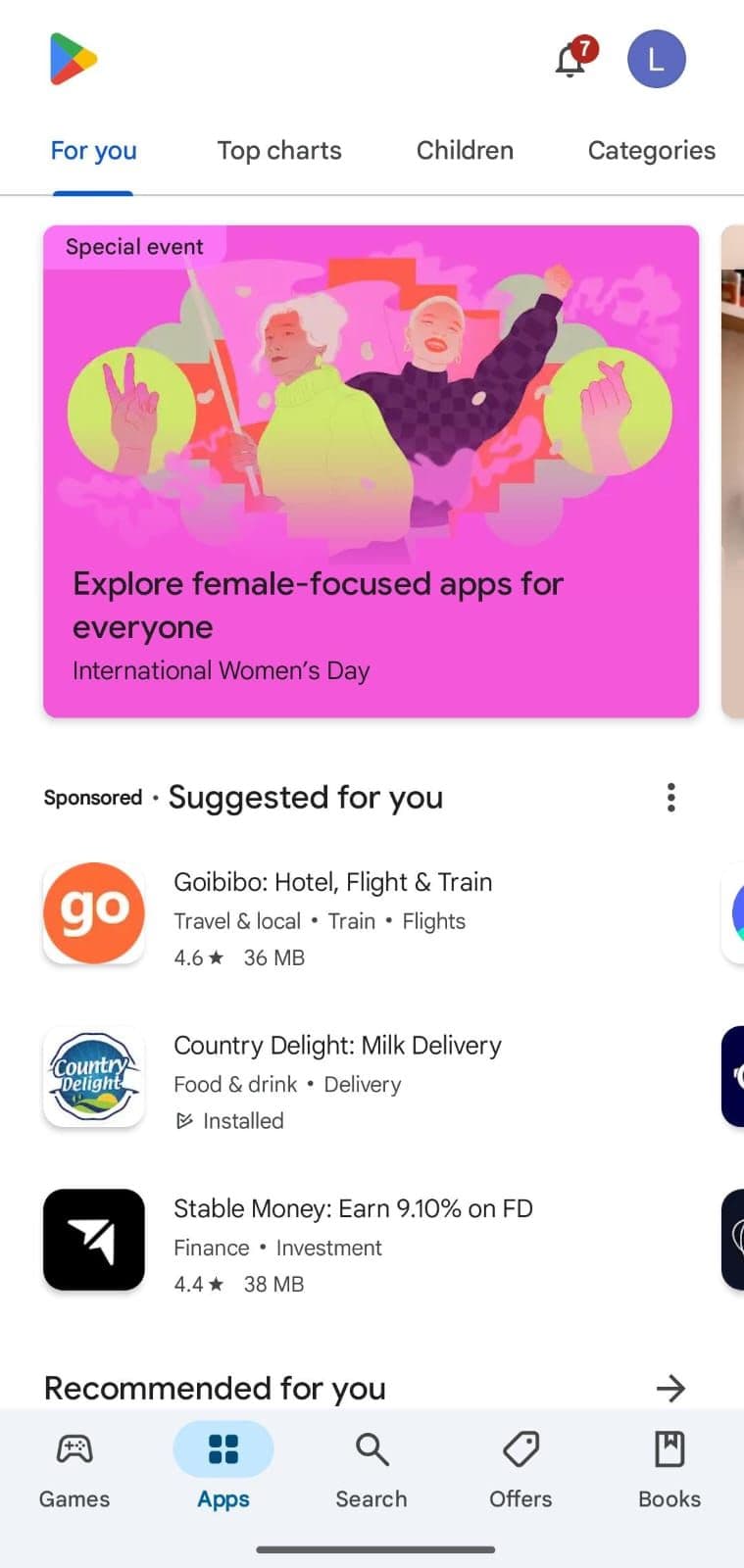Open the Goibibo app listing
This screenshot has width=744, height=1568.
point(333,916)
